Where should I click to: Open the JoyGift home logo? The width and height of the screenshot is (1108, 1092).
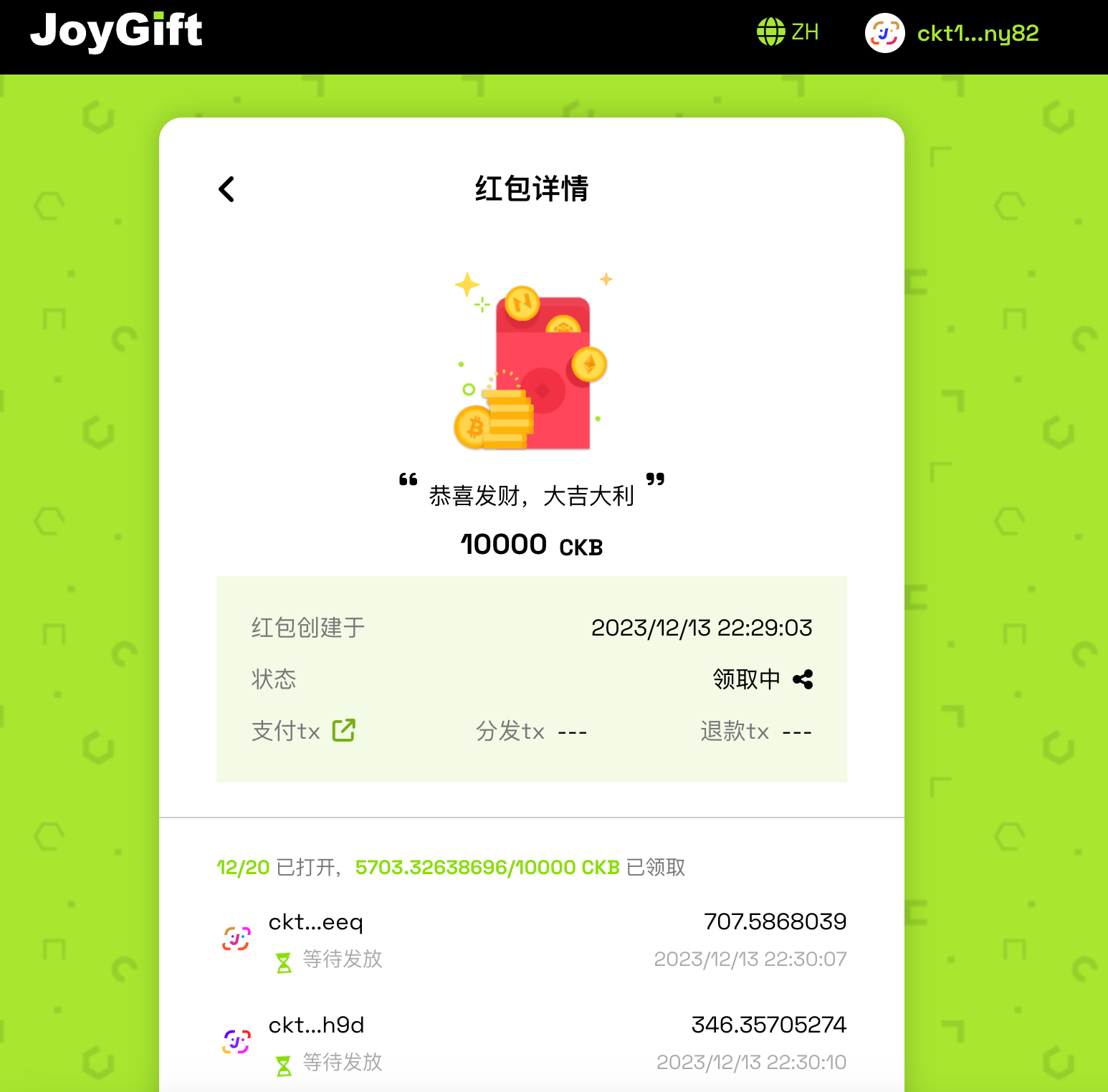[x=116, y=32]
